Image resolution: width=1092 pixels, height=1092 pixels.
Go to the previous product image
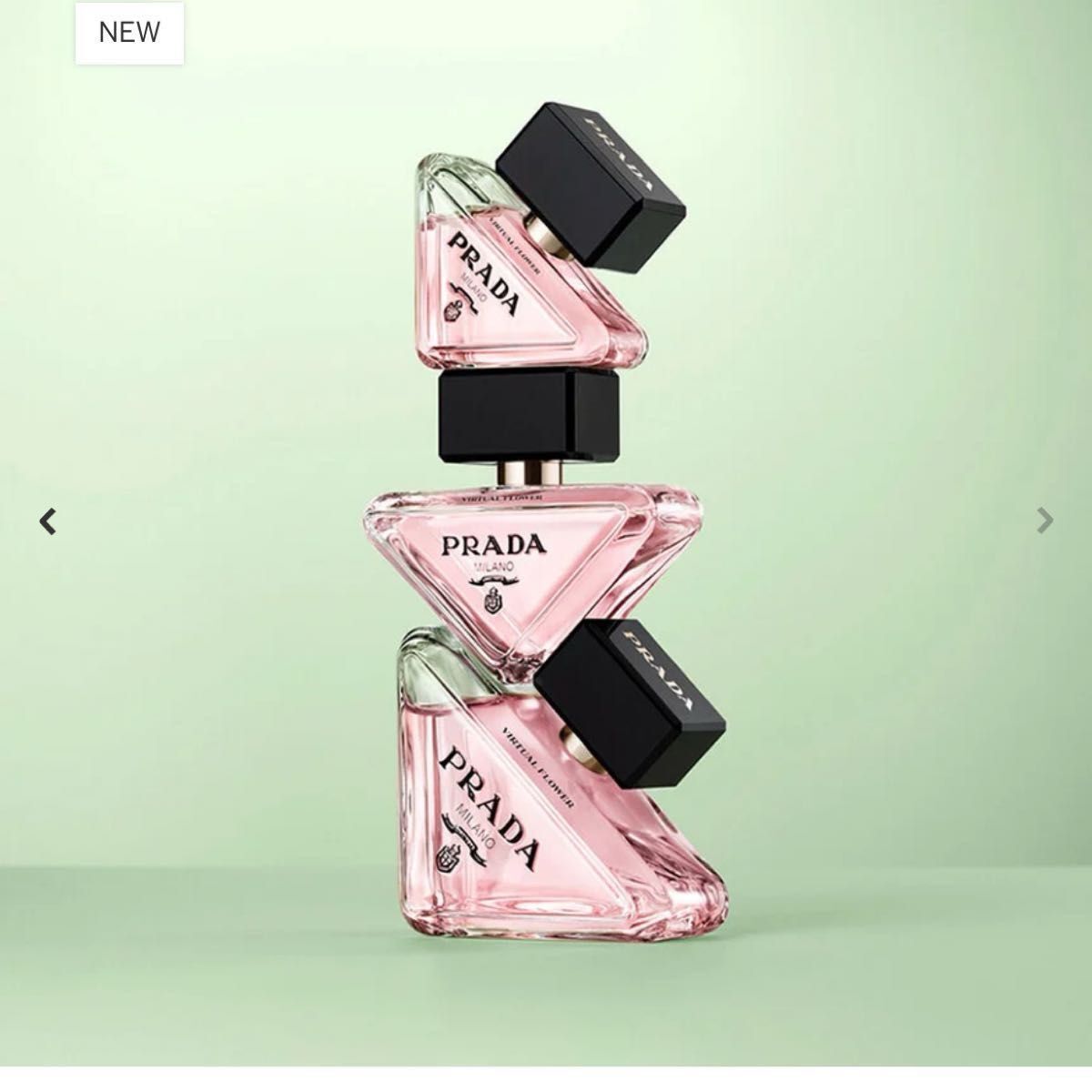pyautogui.click(x=48, y=521)
